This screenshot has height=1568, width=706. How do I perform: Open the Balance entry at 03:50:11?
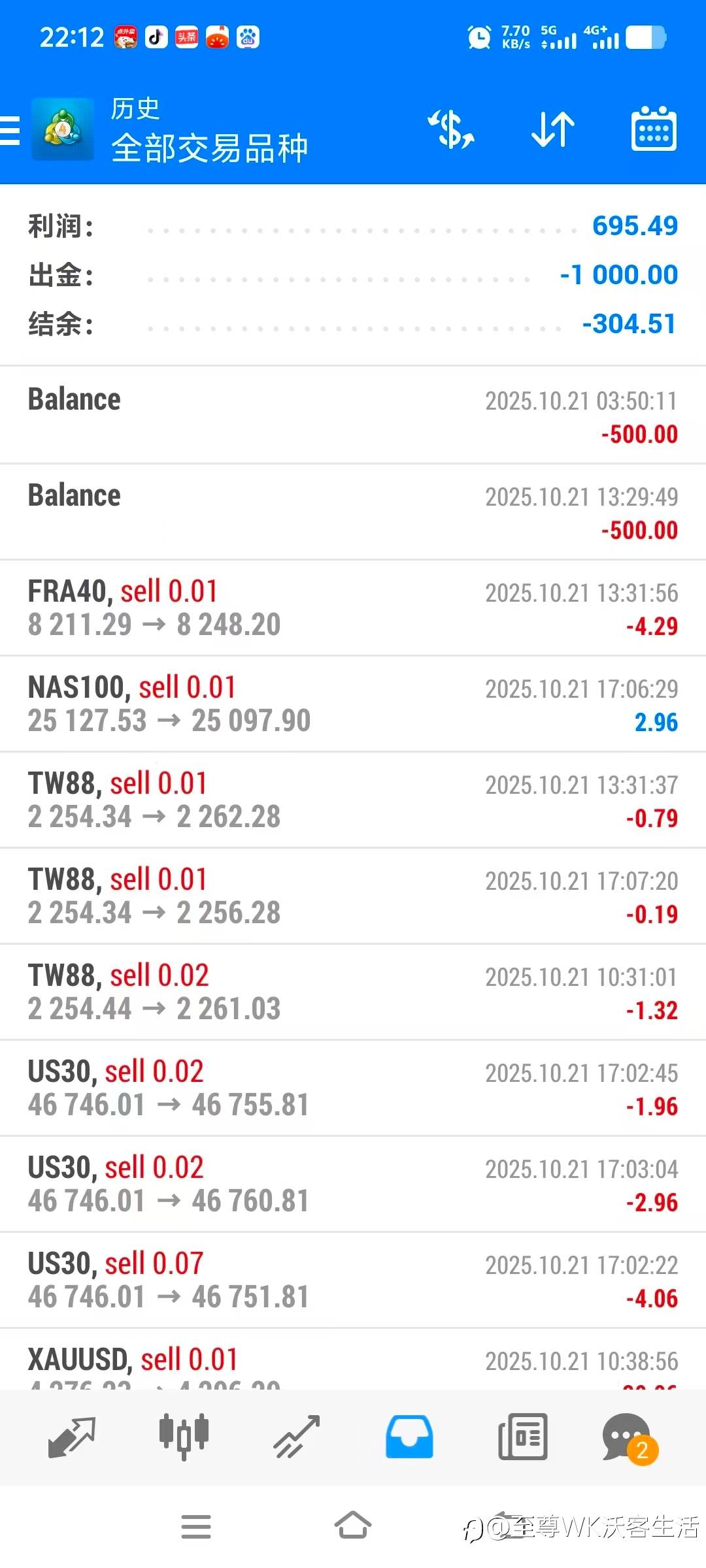353,416
